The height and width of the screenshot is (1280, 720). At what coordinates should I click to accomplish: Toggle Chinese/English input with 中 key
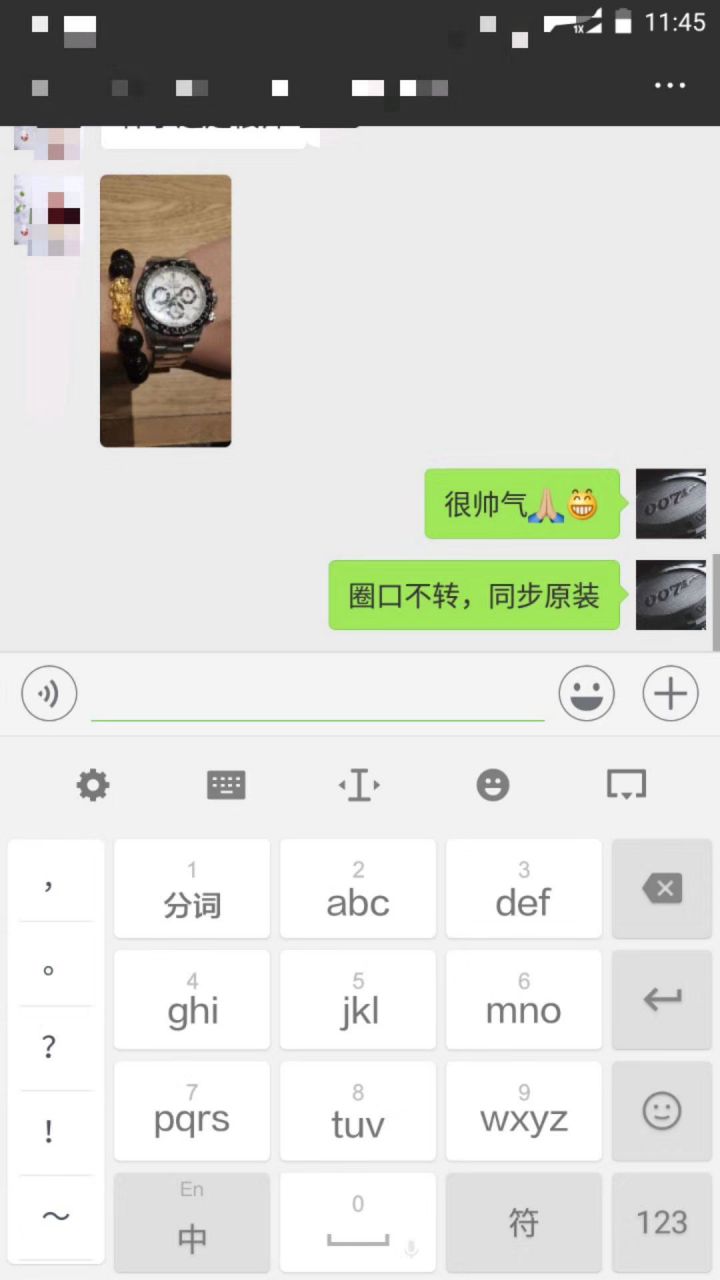(192, 1222)
